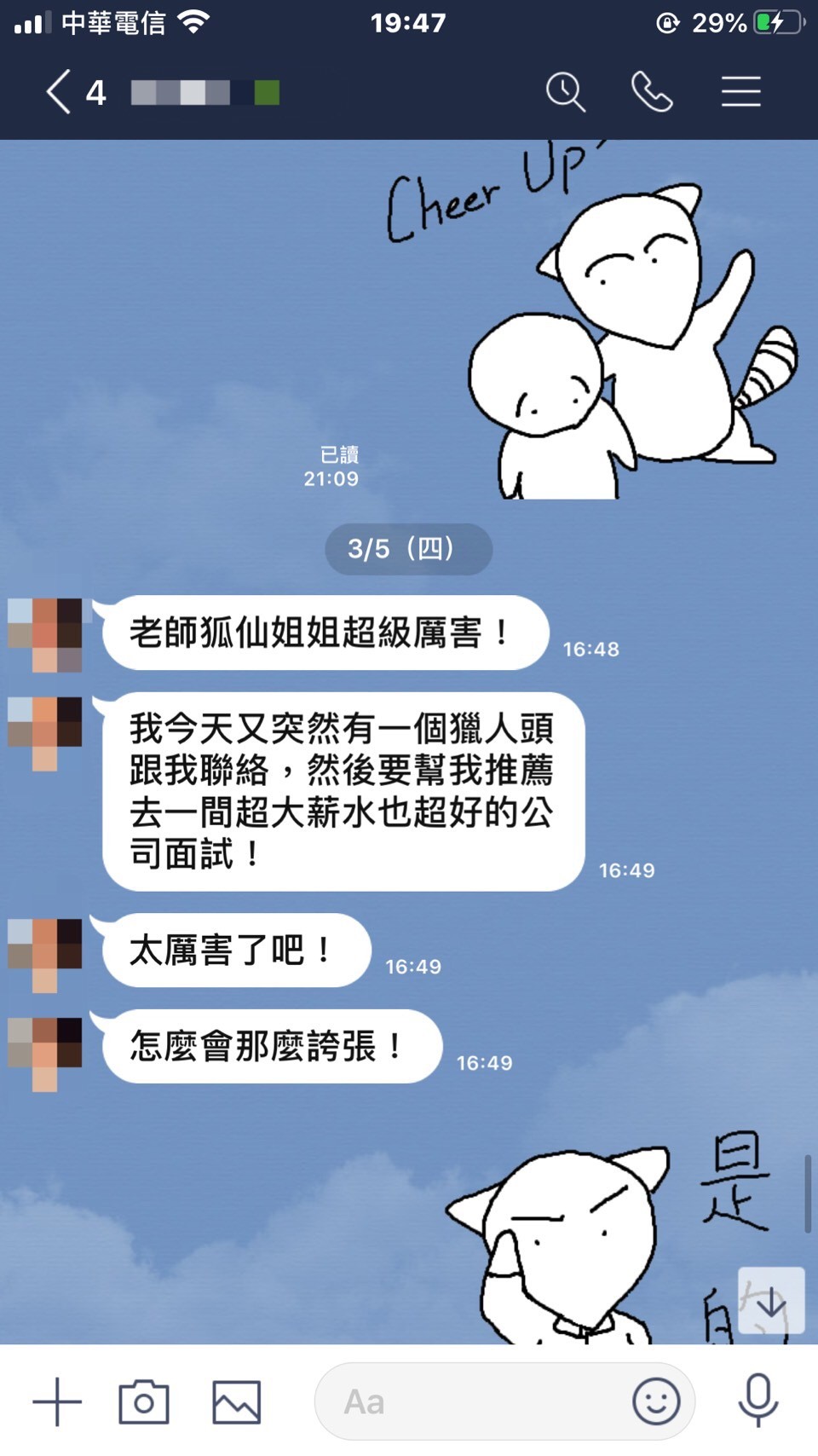Jump to the latest message with down arrow
The width and height of the screenshot is (818, 1456).
[771, 1301]
